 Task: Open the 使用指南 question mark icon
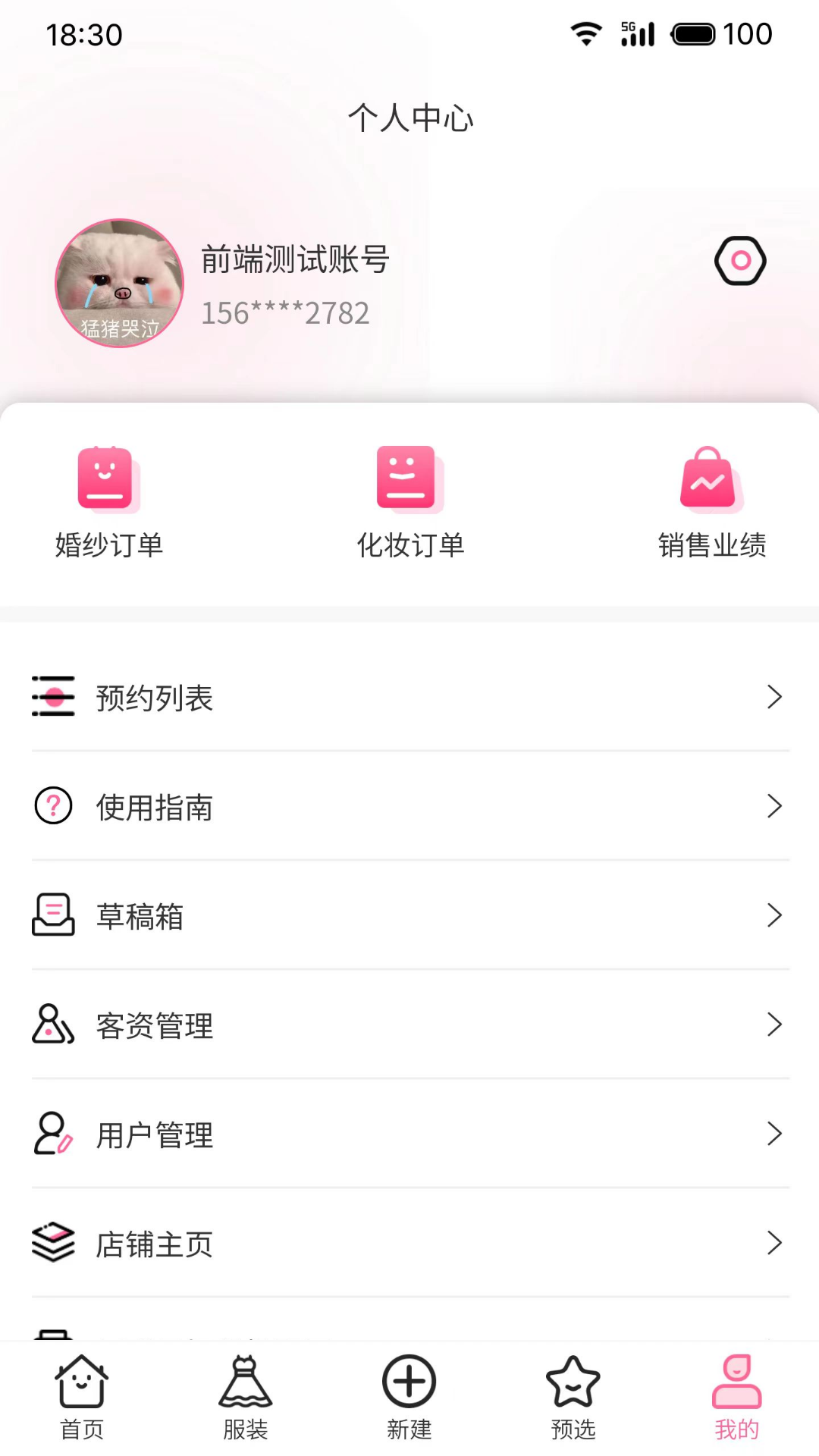pos(51,805)
